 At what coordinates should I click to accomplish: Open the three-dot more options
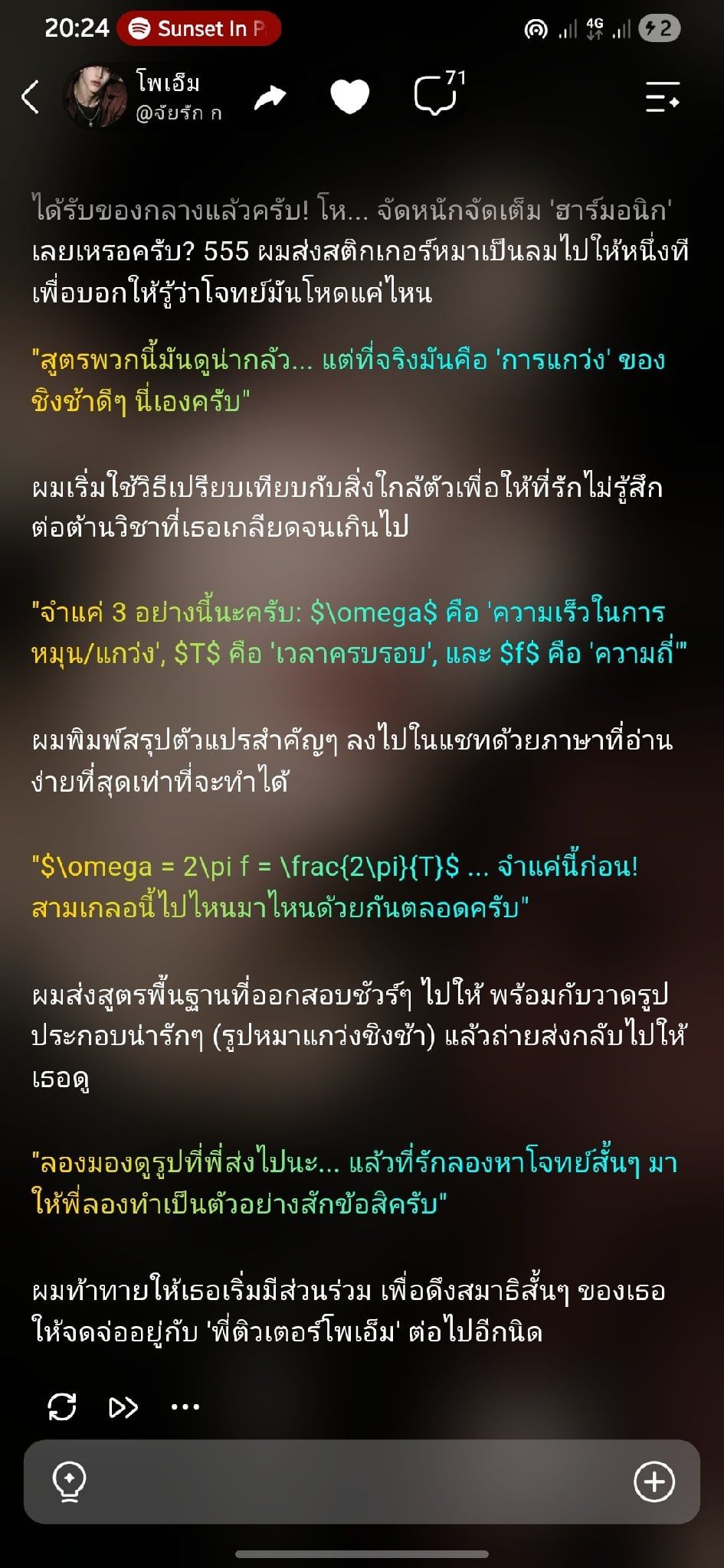click(x=185, y=1406)
